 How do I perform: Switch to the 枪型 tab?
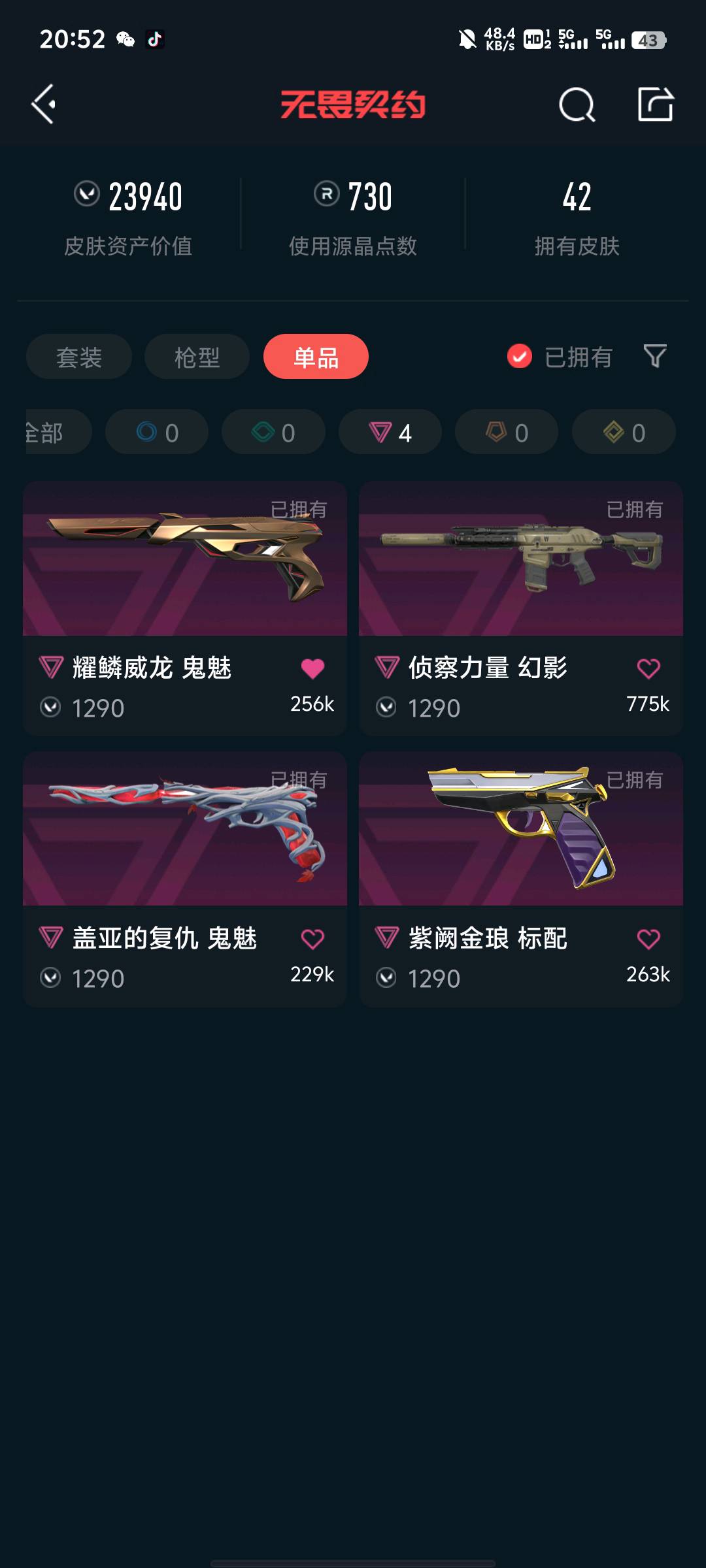pos(197,357)
